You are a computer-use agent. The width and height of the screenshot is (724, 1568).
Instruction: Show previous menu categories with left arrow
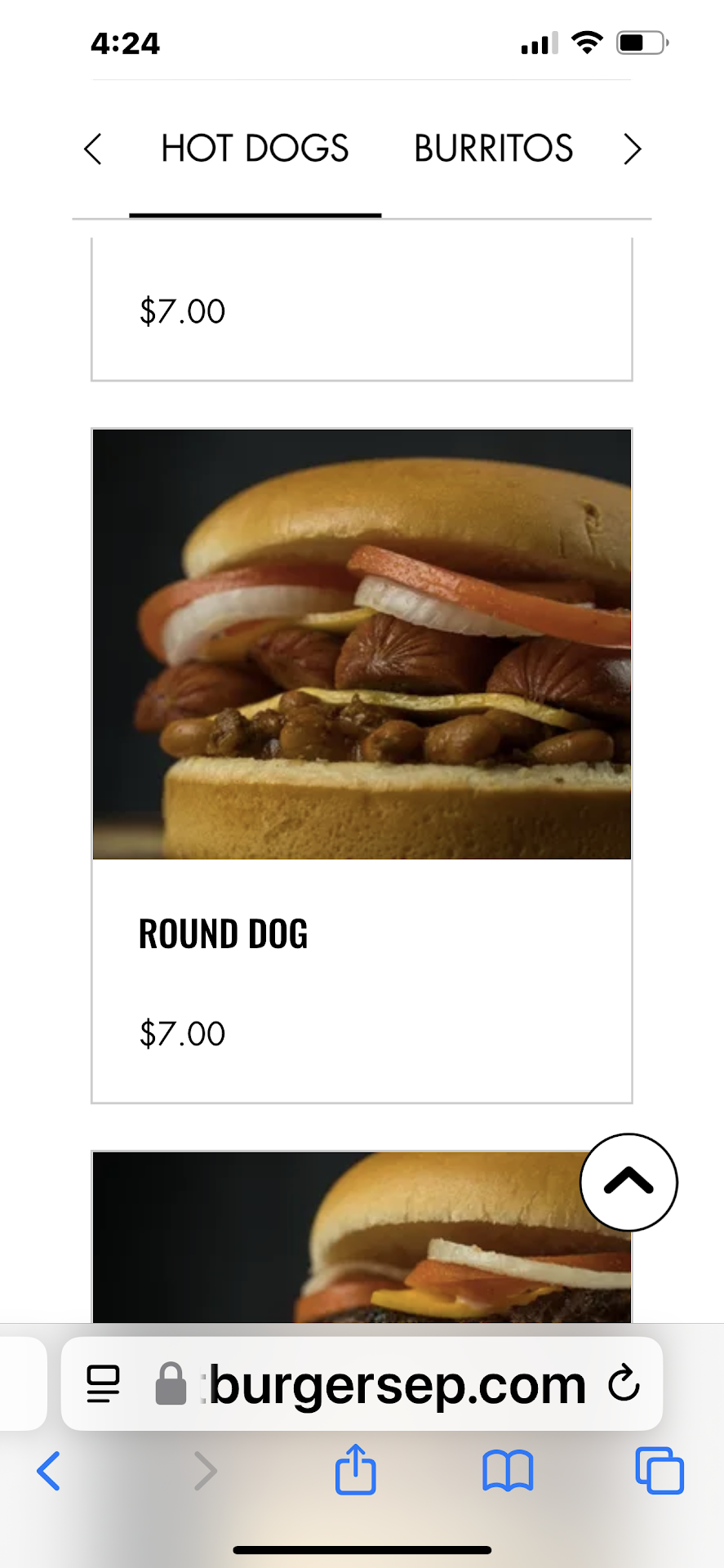click(93, 149)
